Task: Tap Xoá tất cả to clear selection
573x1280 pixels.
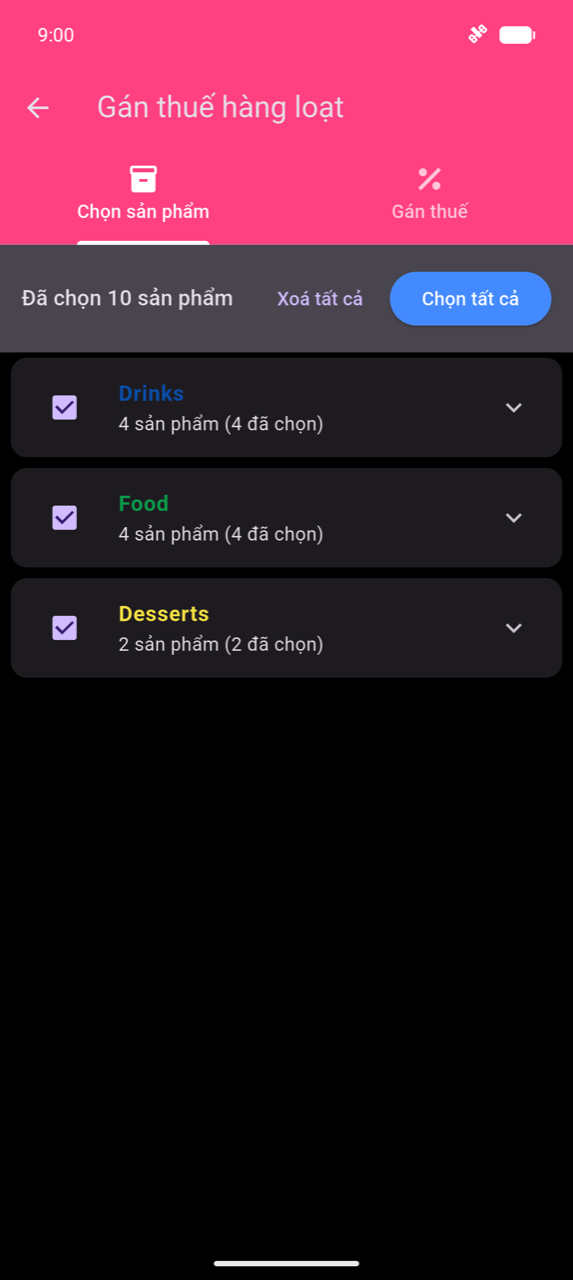Action: 320,299
